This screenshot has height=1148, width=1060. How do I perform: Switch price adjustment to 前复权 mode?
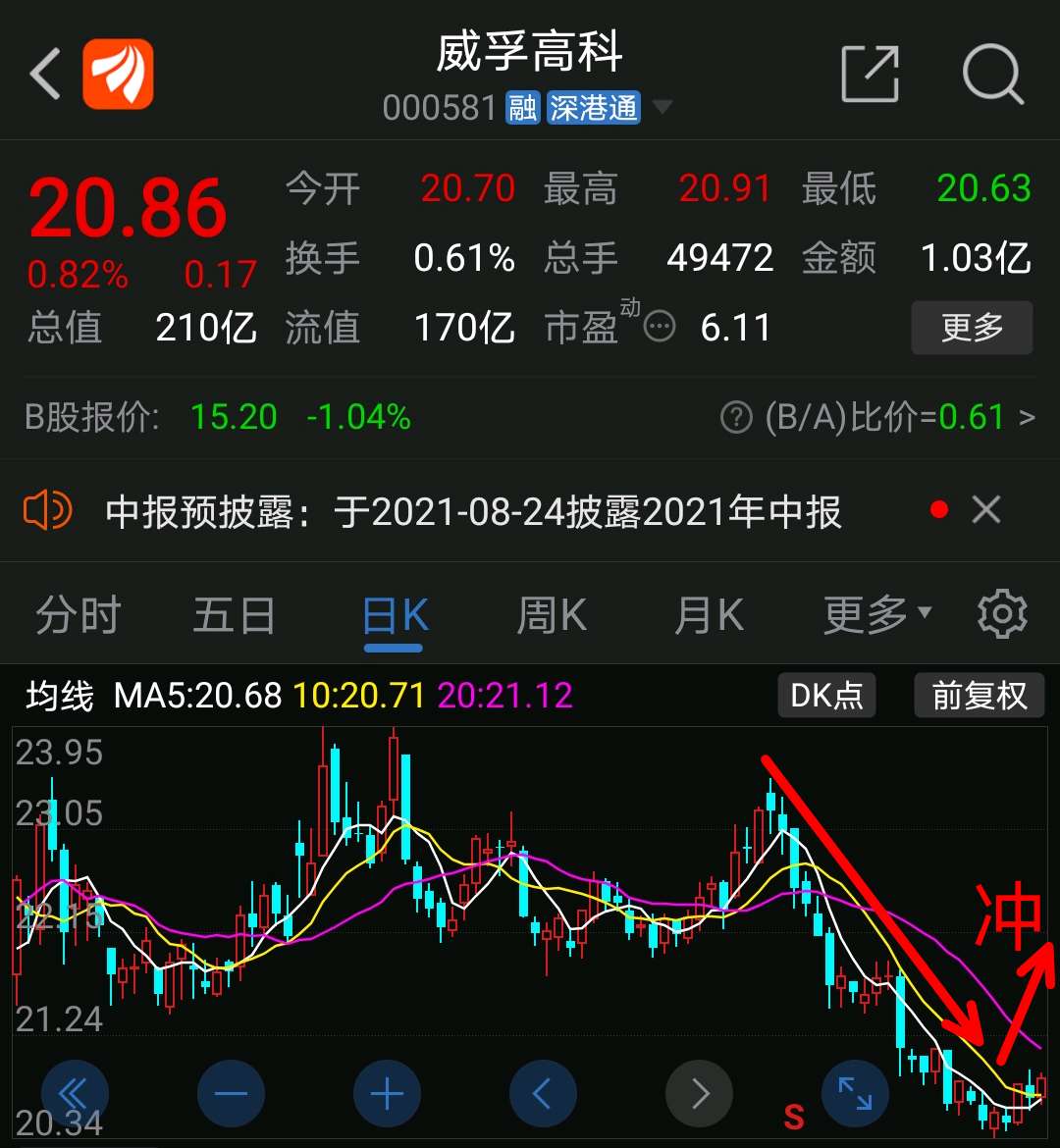click(x=979, y=695)
